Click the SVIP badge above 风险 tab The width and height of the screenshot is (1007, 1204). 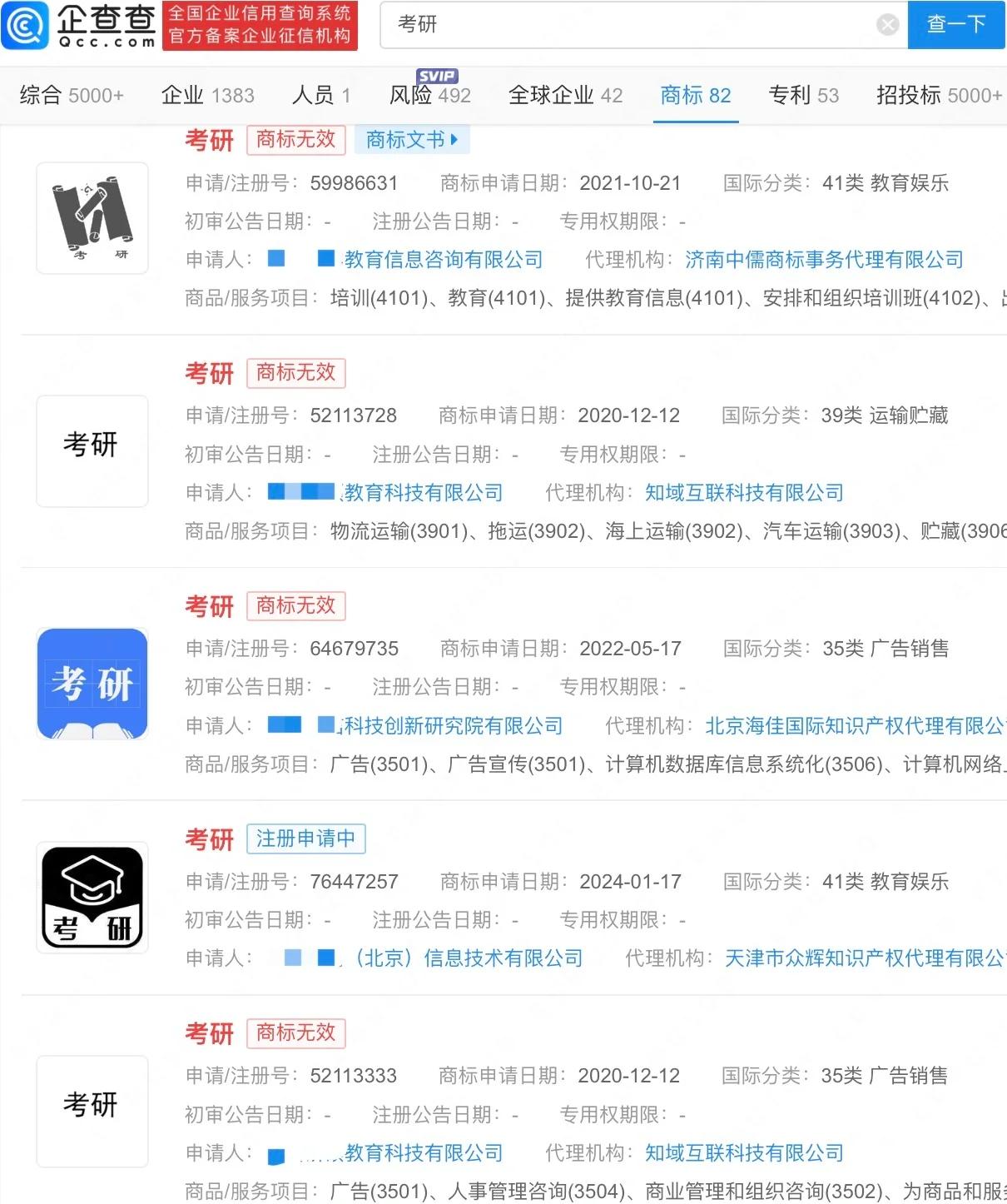coord(435,76)
